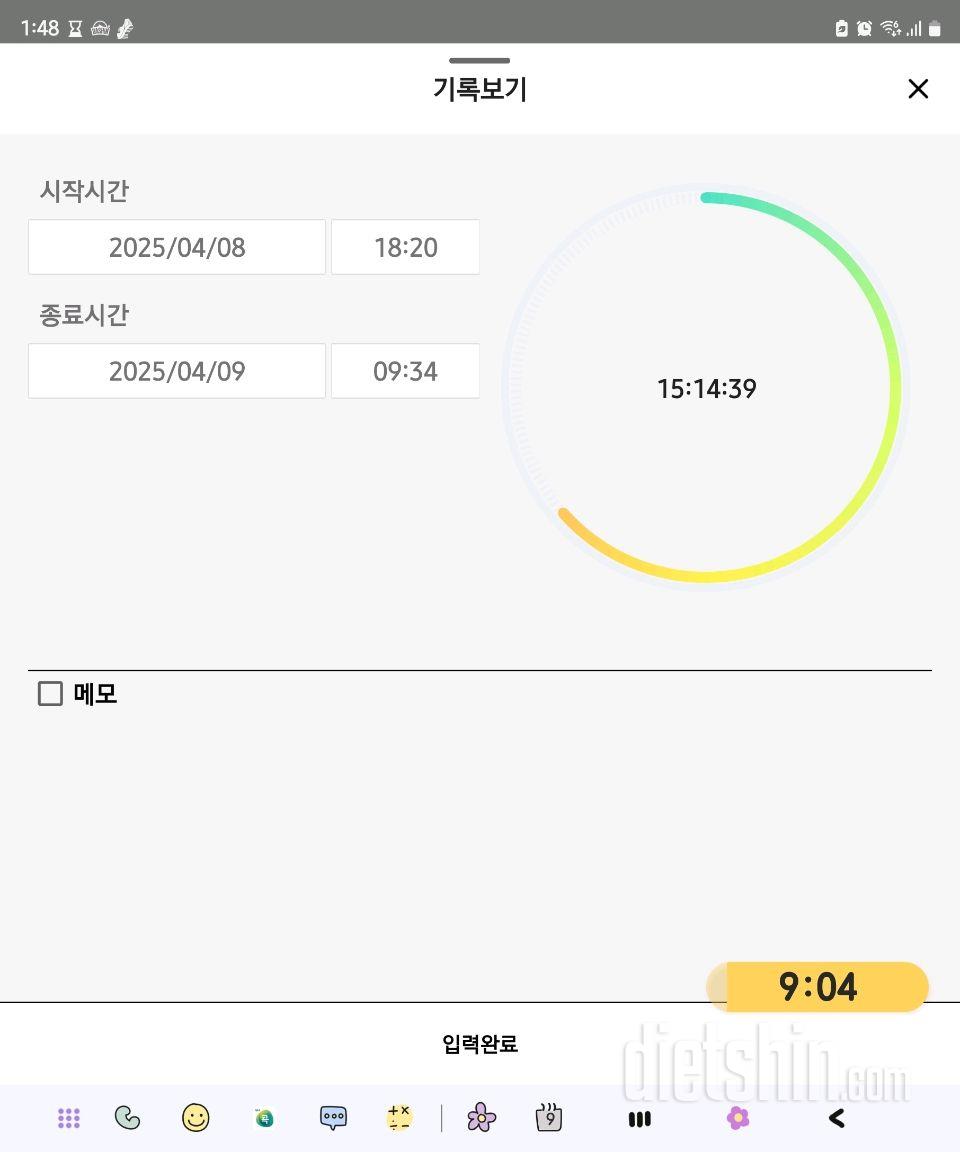Screen dimensions: 960x1152
Task: Open the messages app in the taskbar
Action: [x=333, y=1118]
